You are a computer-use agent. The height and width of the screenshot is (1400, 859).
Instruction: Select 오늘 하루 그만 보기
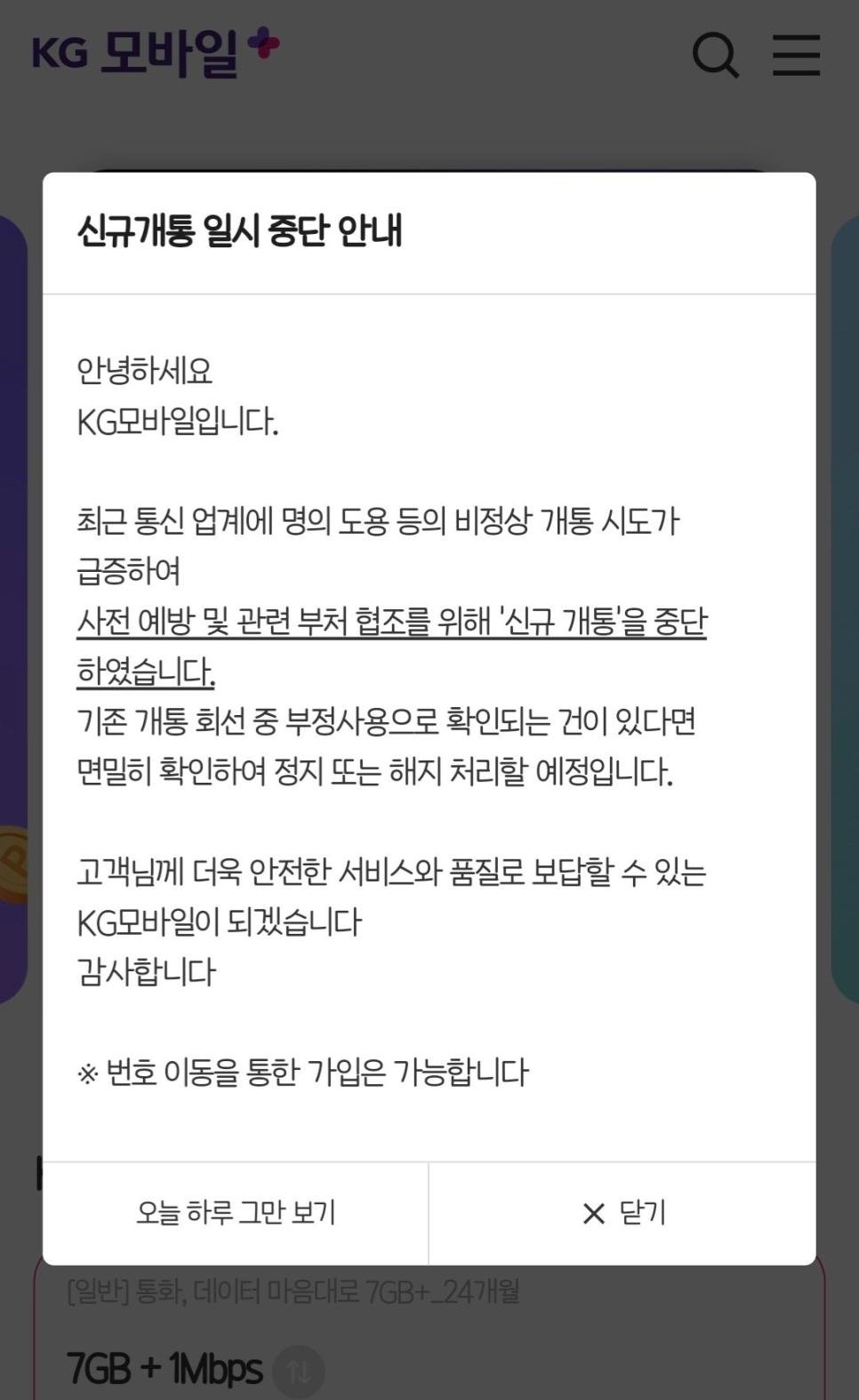click(236, 1213)
